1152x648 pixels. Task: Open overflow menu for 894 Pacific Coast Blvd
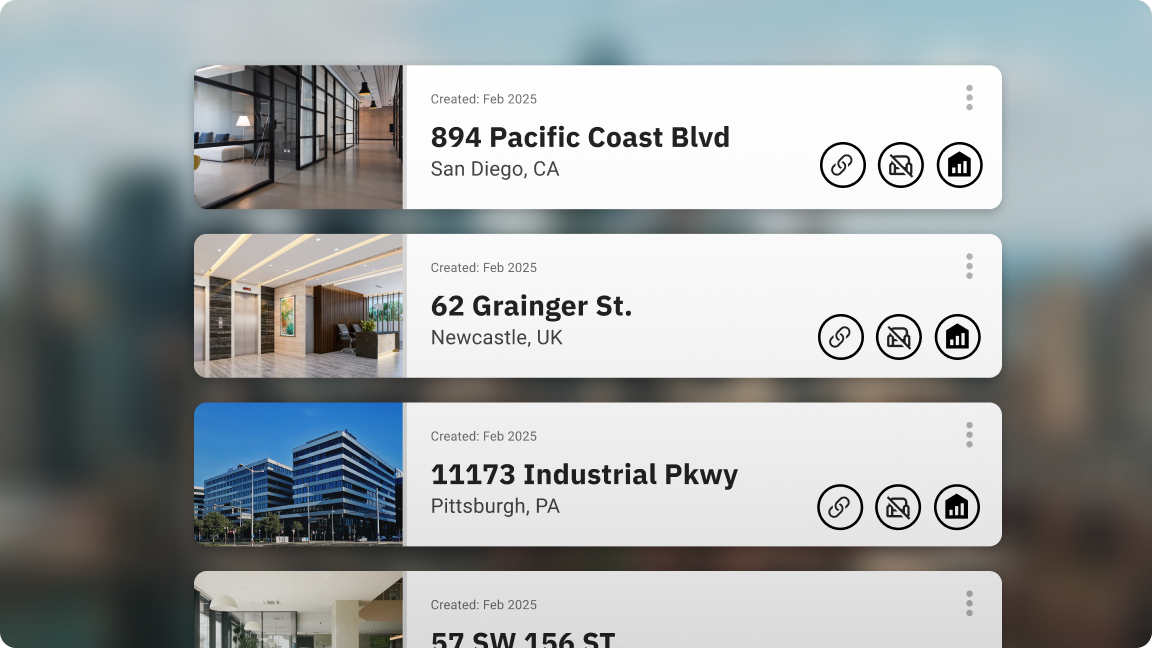tap(969, 98)
